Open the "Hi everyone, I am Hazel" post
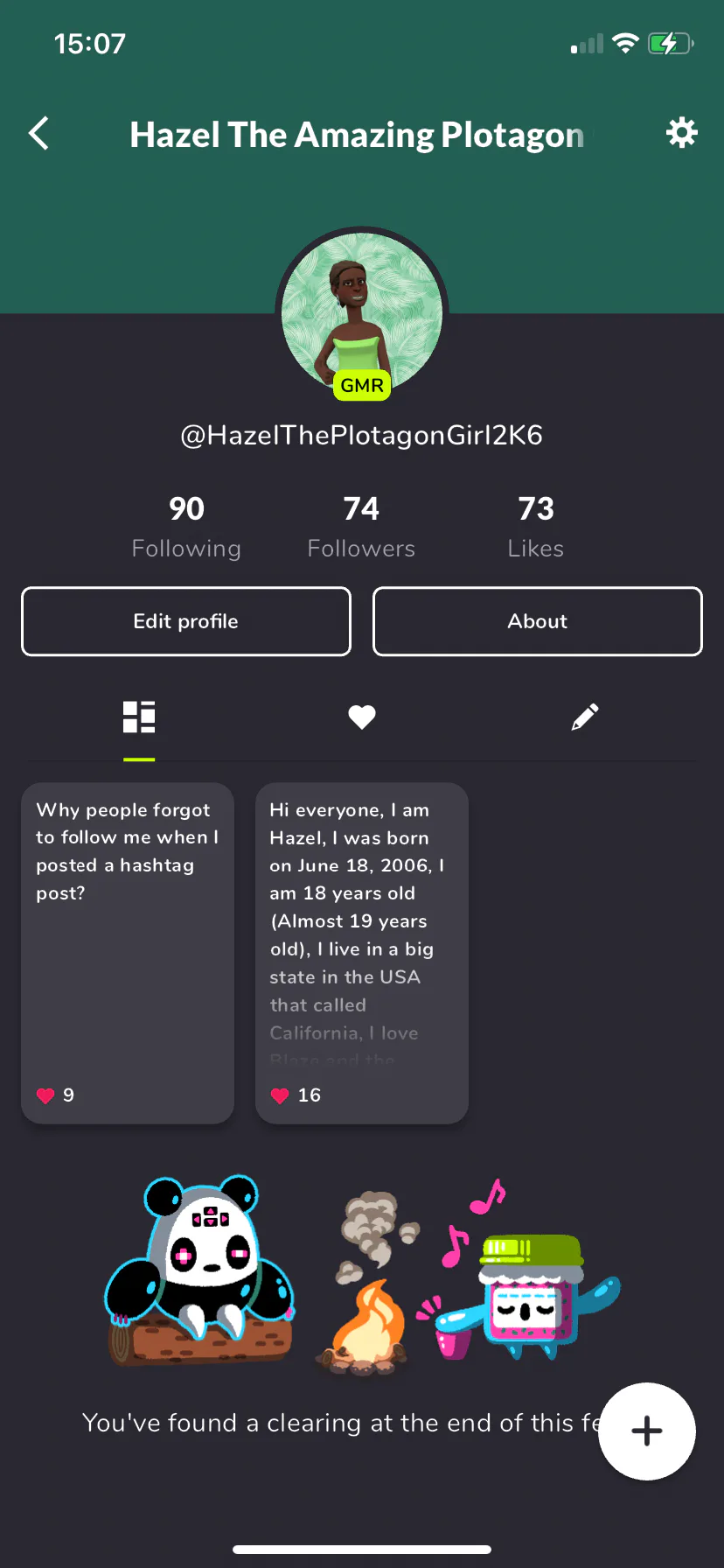724x1568 pixels. click(x=362, y=953)
